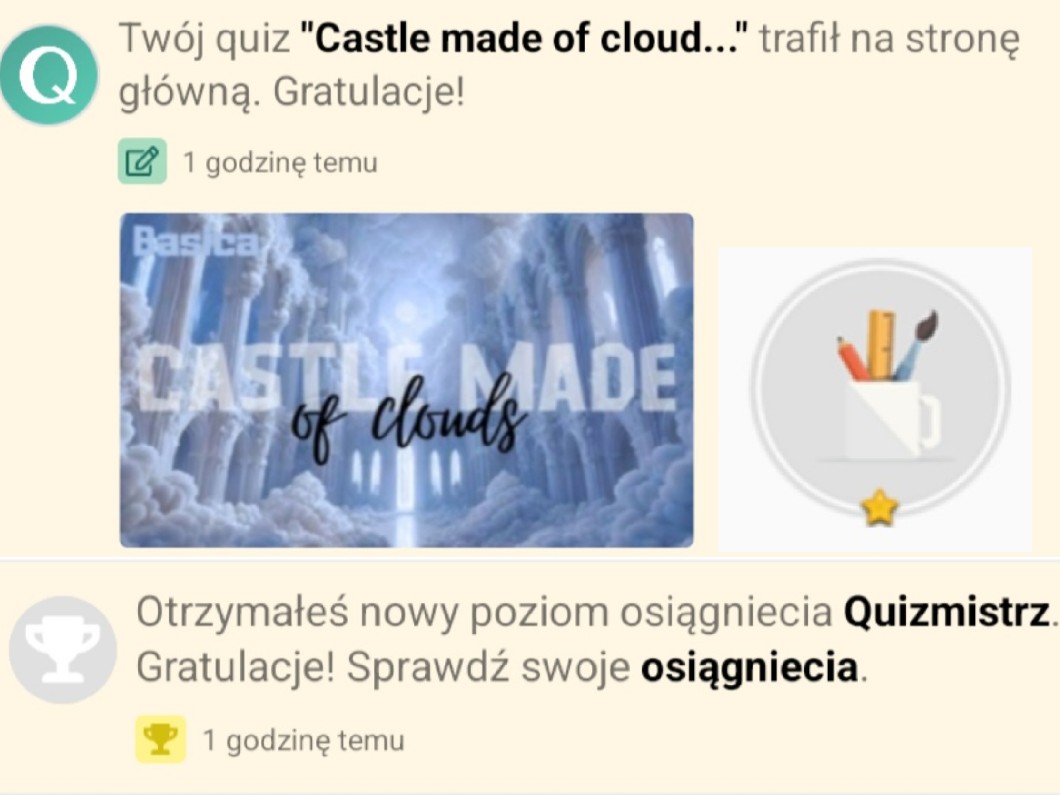This screenshot has width=1060, height=795.
Task: Open the Castle made of clouds quiz thumbnail
Action: pyautogui.click(x=406, y=380)
